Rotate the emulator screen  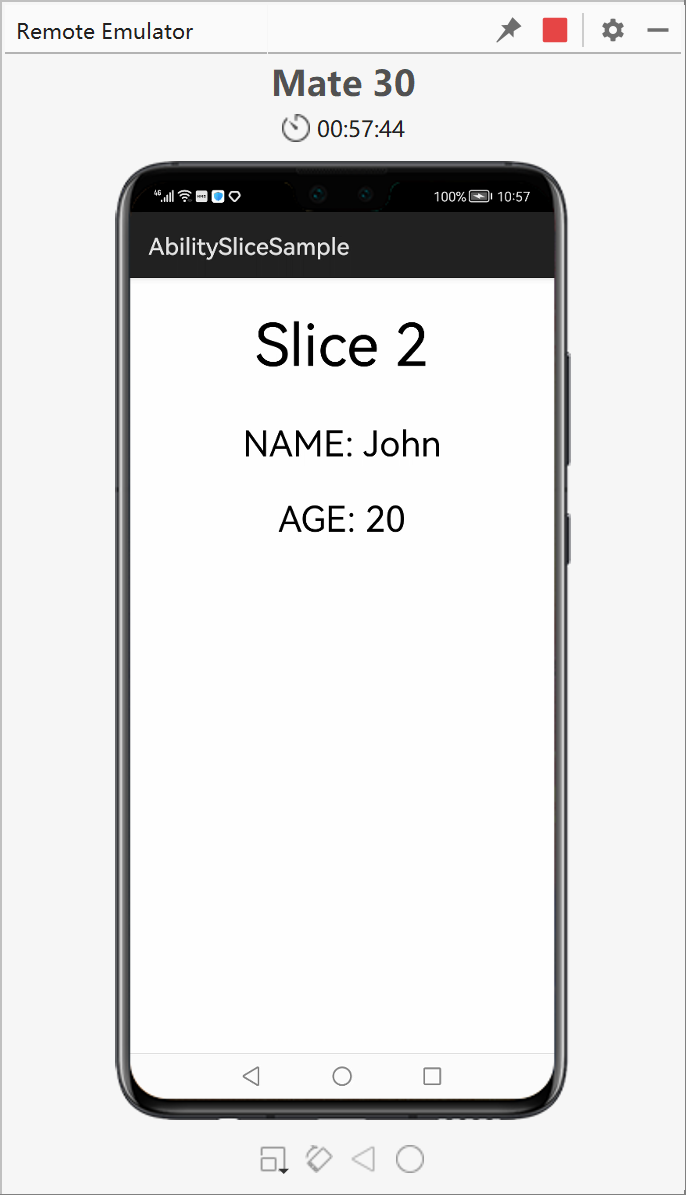pos(318,1159)
